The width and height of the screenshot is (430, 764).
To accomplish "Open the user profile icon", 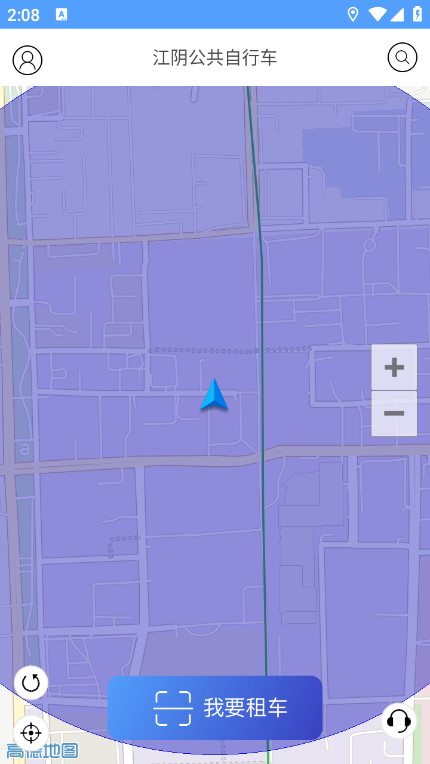I will [x=27, y=60].
